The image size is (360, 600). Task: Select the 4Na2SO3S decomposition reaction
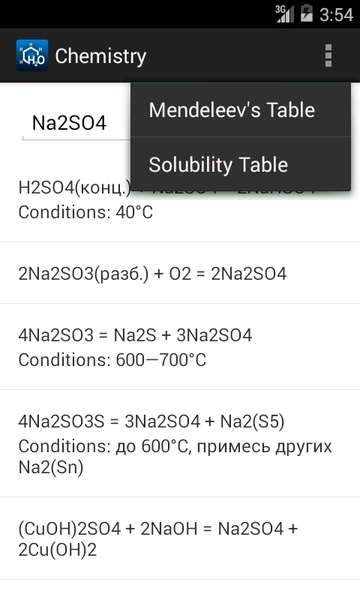[180, 443]
